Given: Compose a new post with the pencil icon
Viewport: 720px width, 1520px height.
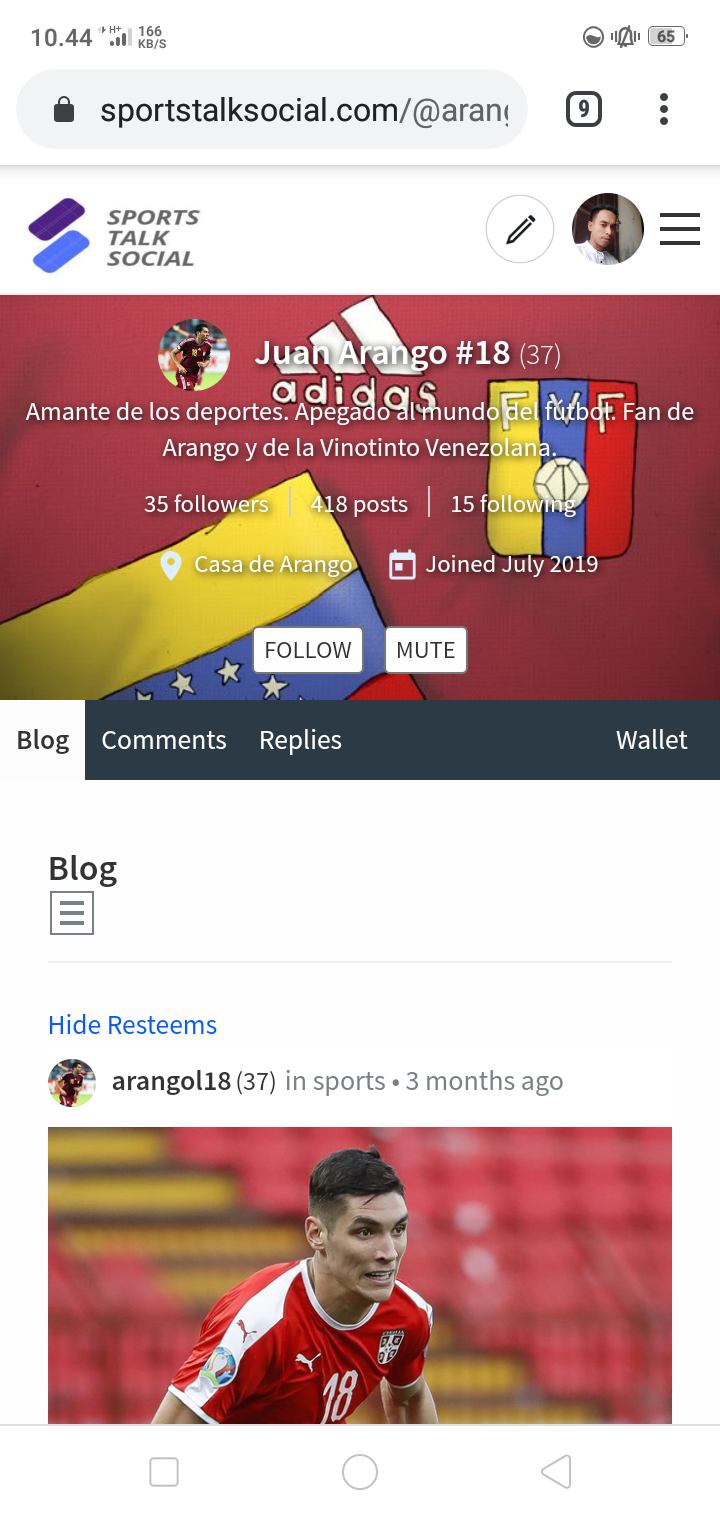Looking at the screenshot, I should (x=520, y=229).
